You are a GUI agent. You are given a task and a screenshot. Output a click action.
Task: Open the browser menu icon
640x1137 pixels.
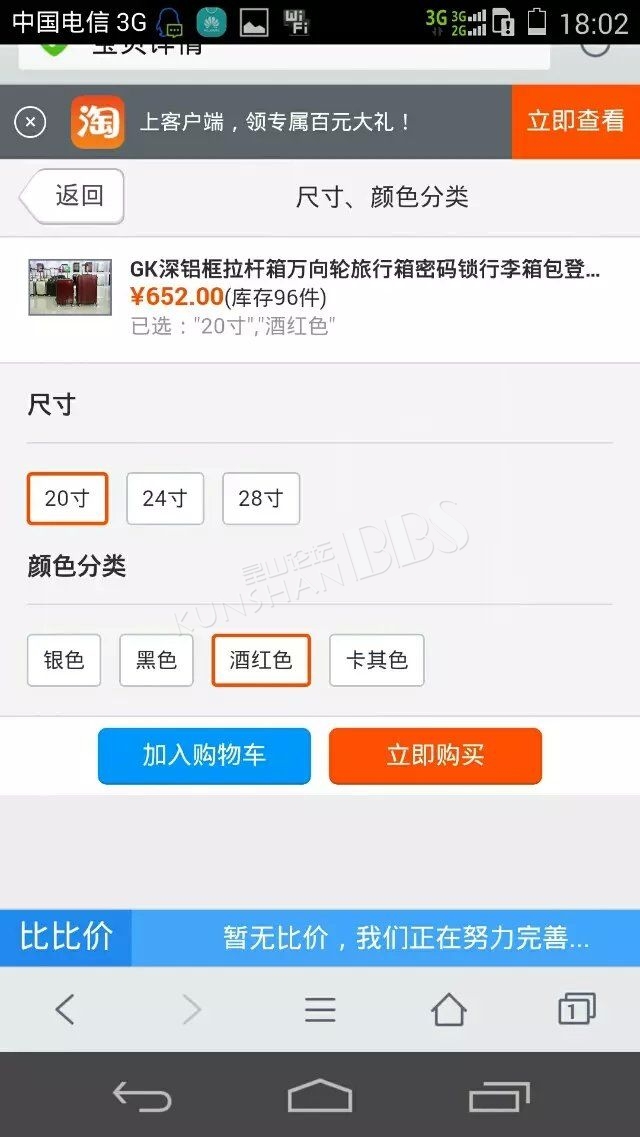click(x=320, y=1009)
